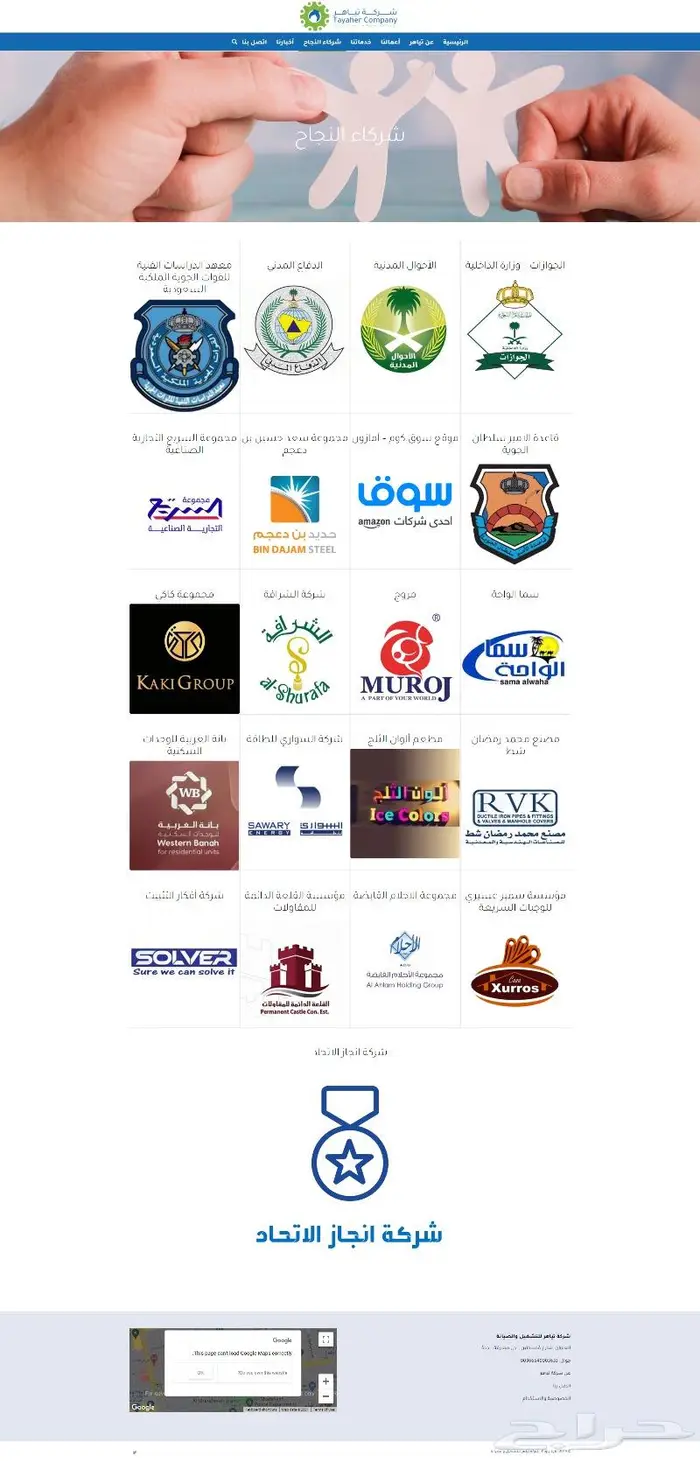Screen dimensions: 700x1461
Task: Zoom out on the map
Action: tap(326, 1396)
